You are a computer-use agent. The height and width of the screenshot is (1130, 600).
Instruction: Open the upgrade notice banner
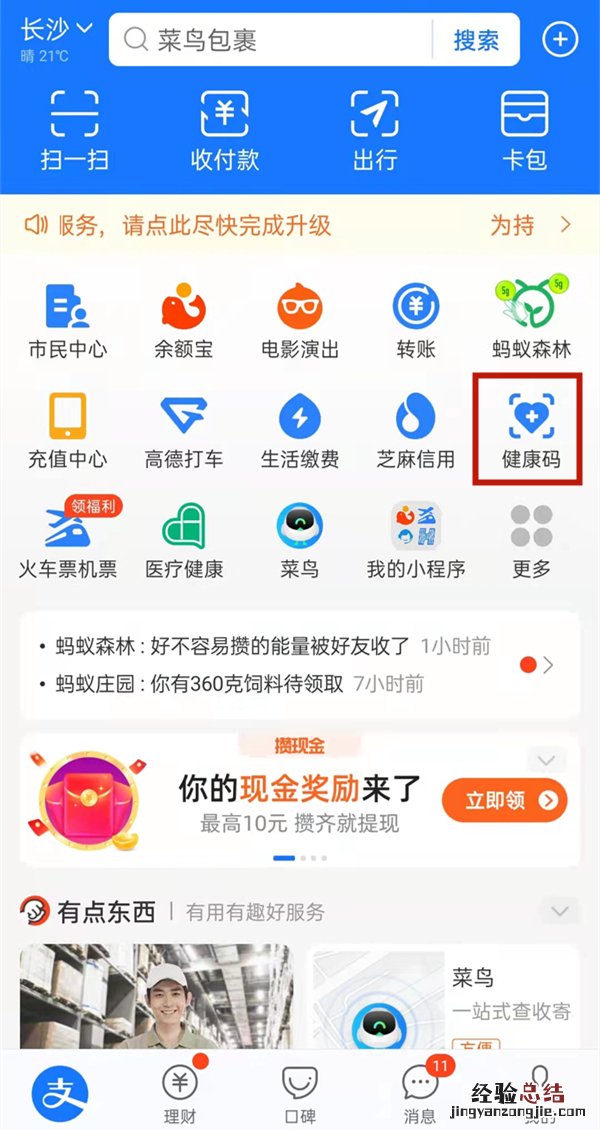(x=300, y=225)
